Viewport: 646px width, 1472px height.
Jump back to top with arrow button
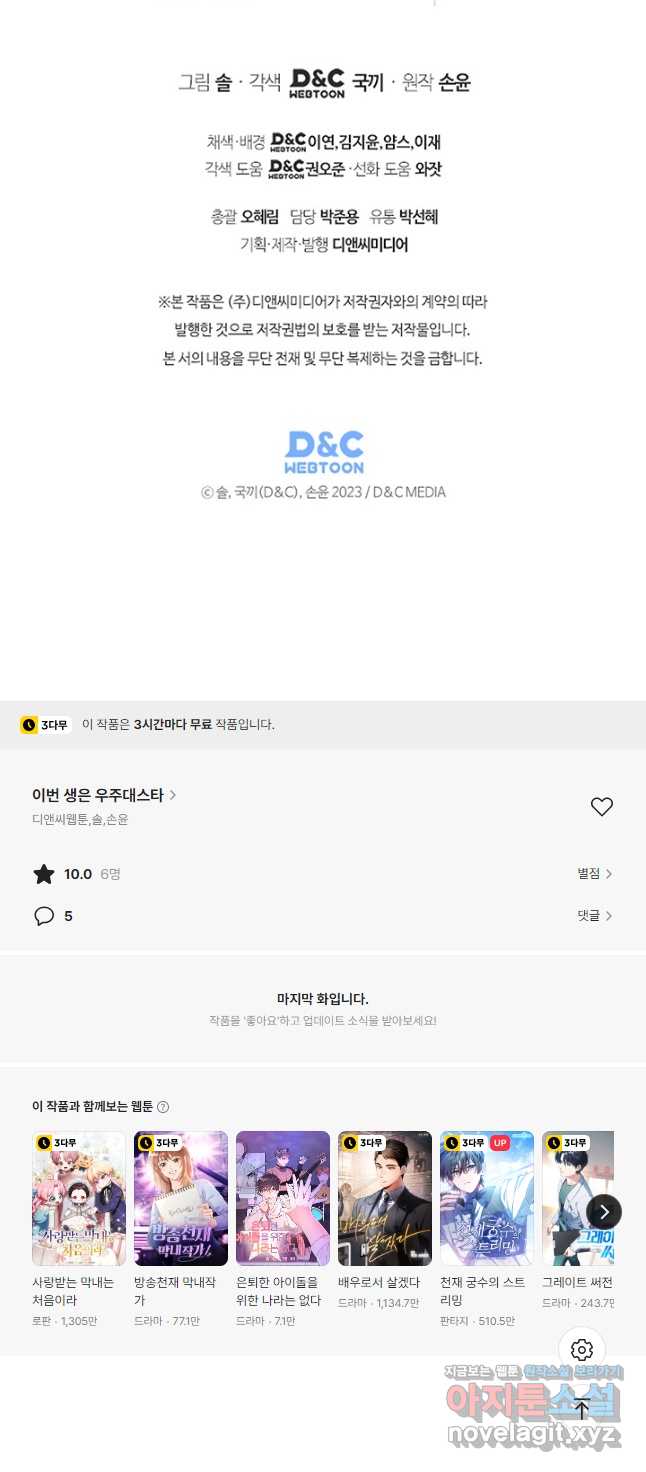pos(582,1409)
